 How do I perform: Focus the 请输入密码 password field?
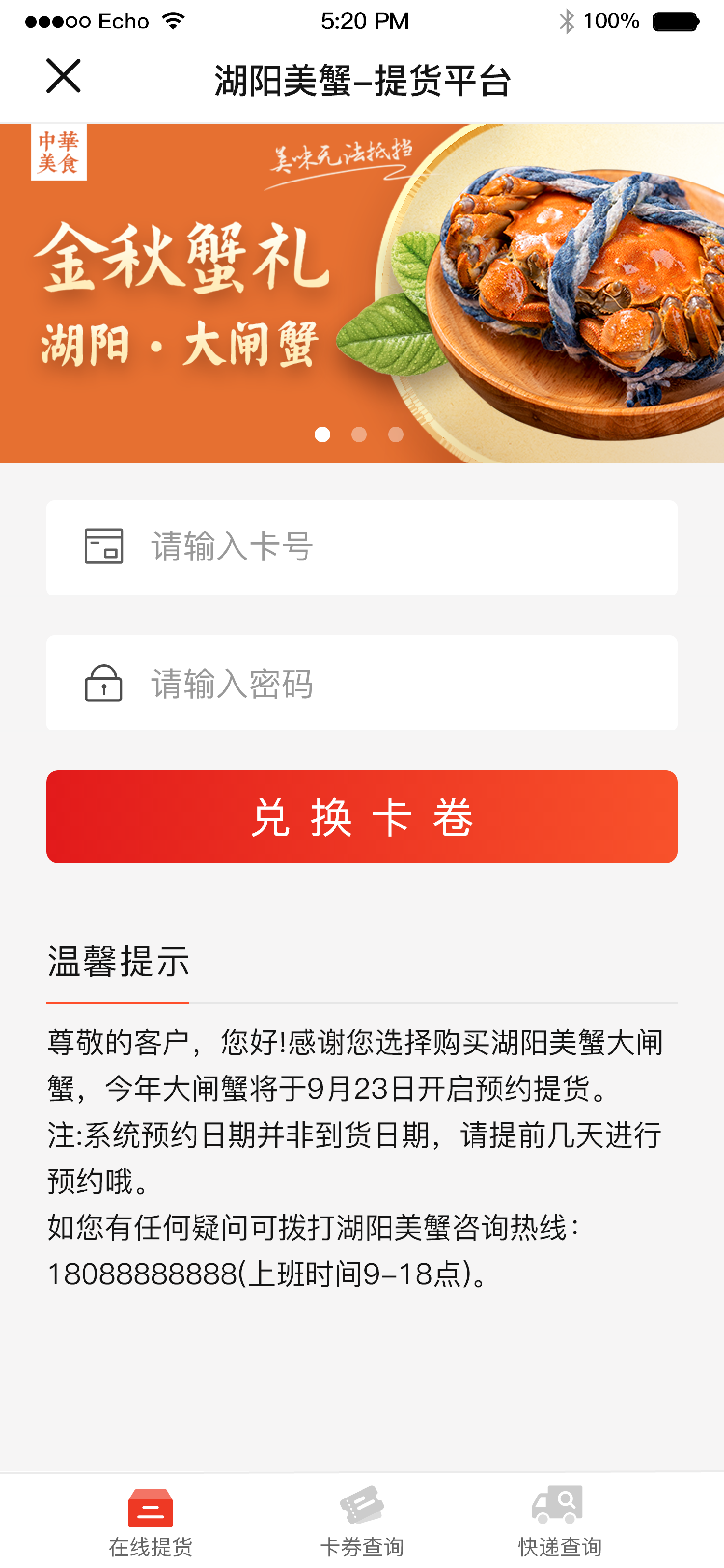click(x=402, y=683)
